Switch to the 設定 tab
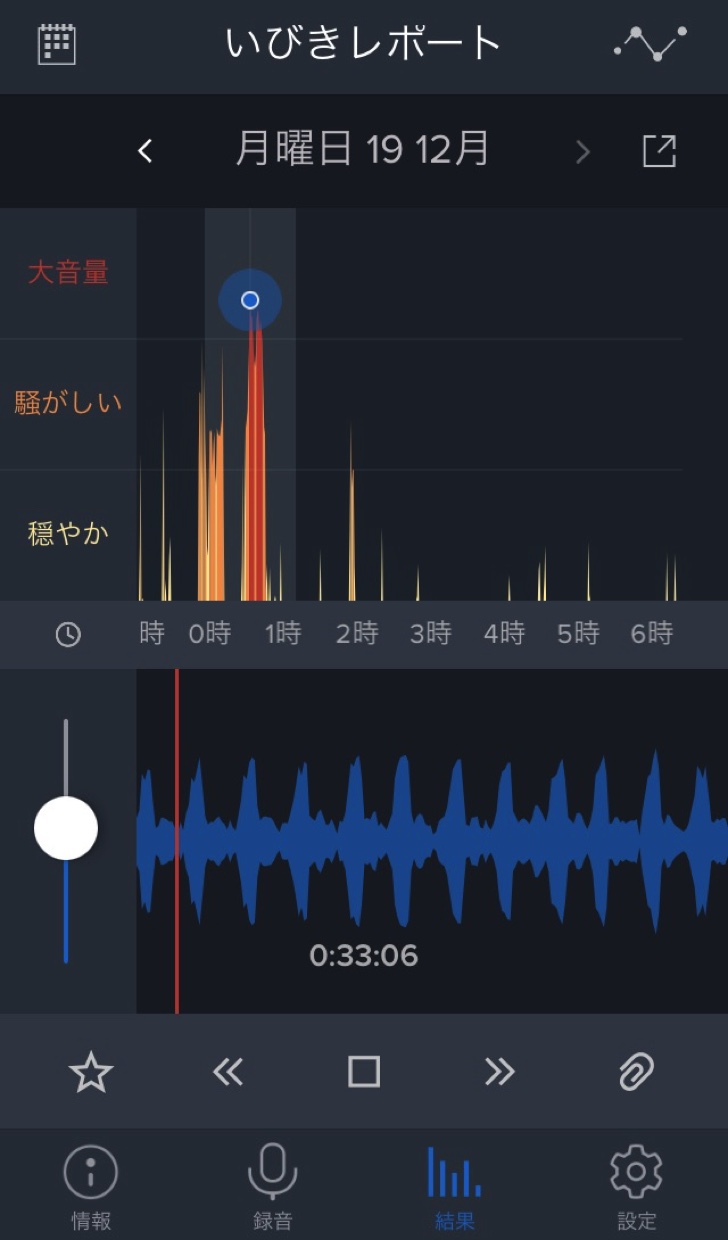The image size is (728, 1240). (637, 1187)
